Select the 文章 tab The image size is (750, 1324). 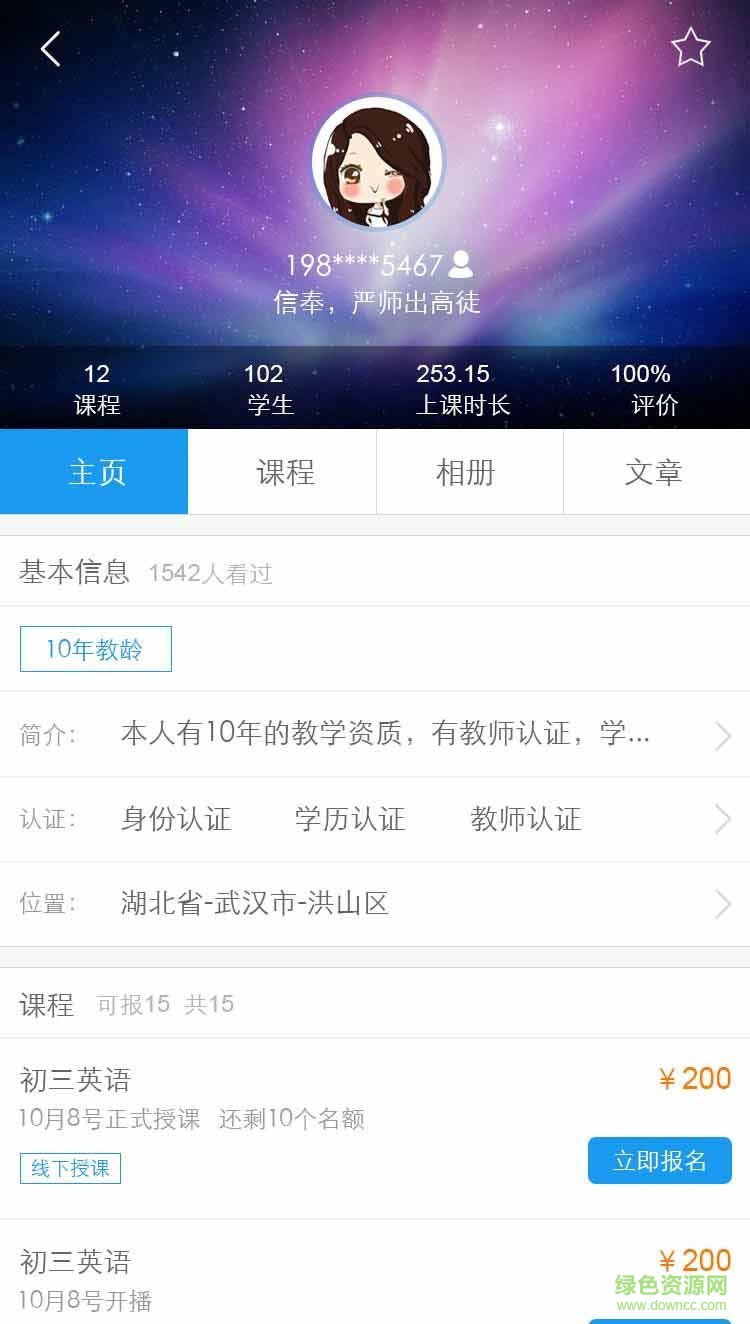click(x=657, y=471)
